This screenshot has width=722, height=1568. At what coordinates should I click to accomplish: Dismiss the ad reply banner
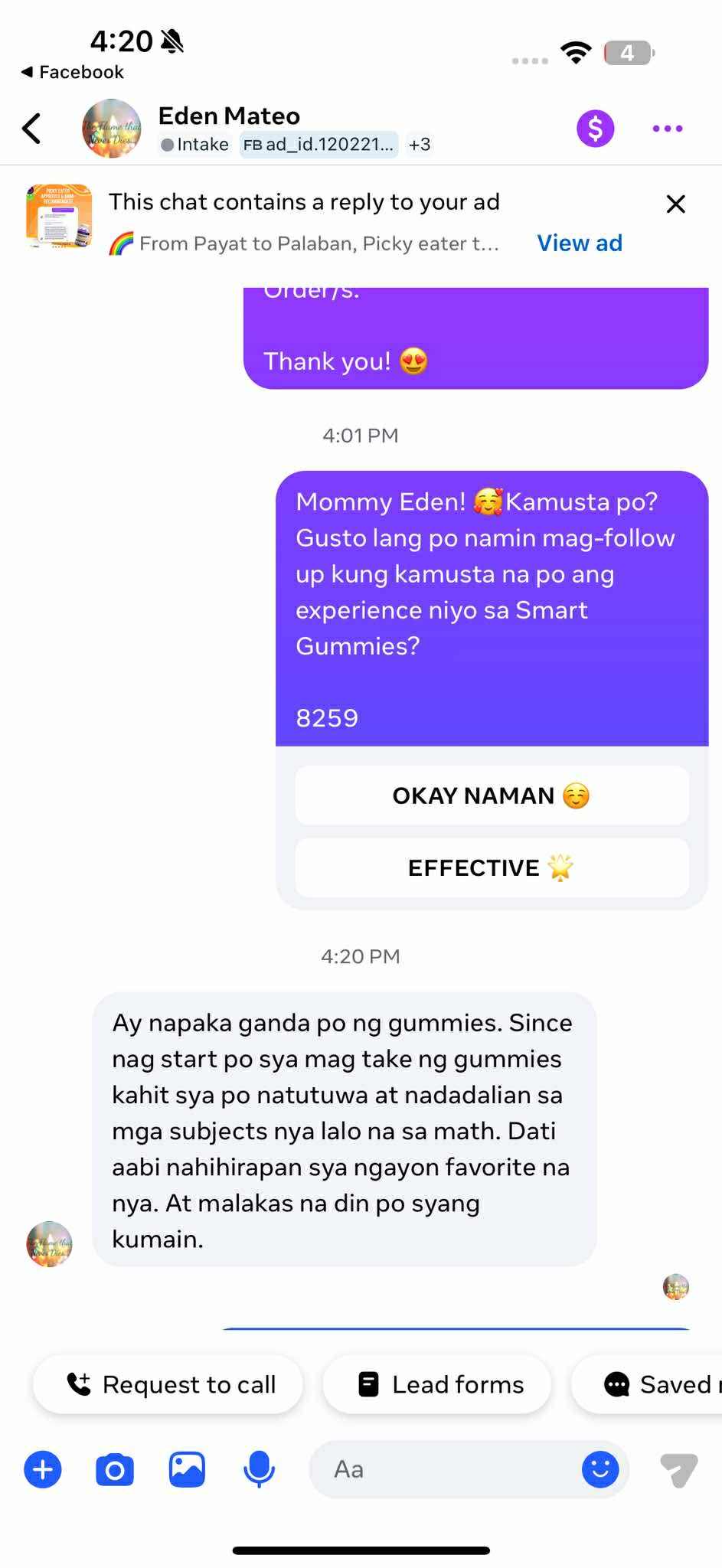(675, 204)
